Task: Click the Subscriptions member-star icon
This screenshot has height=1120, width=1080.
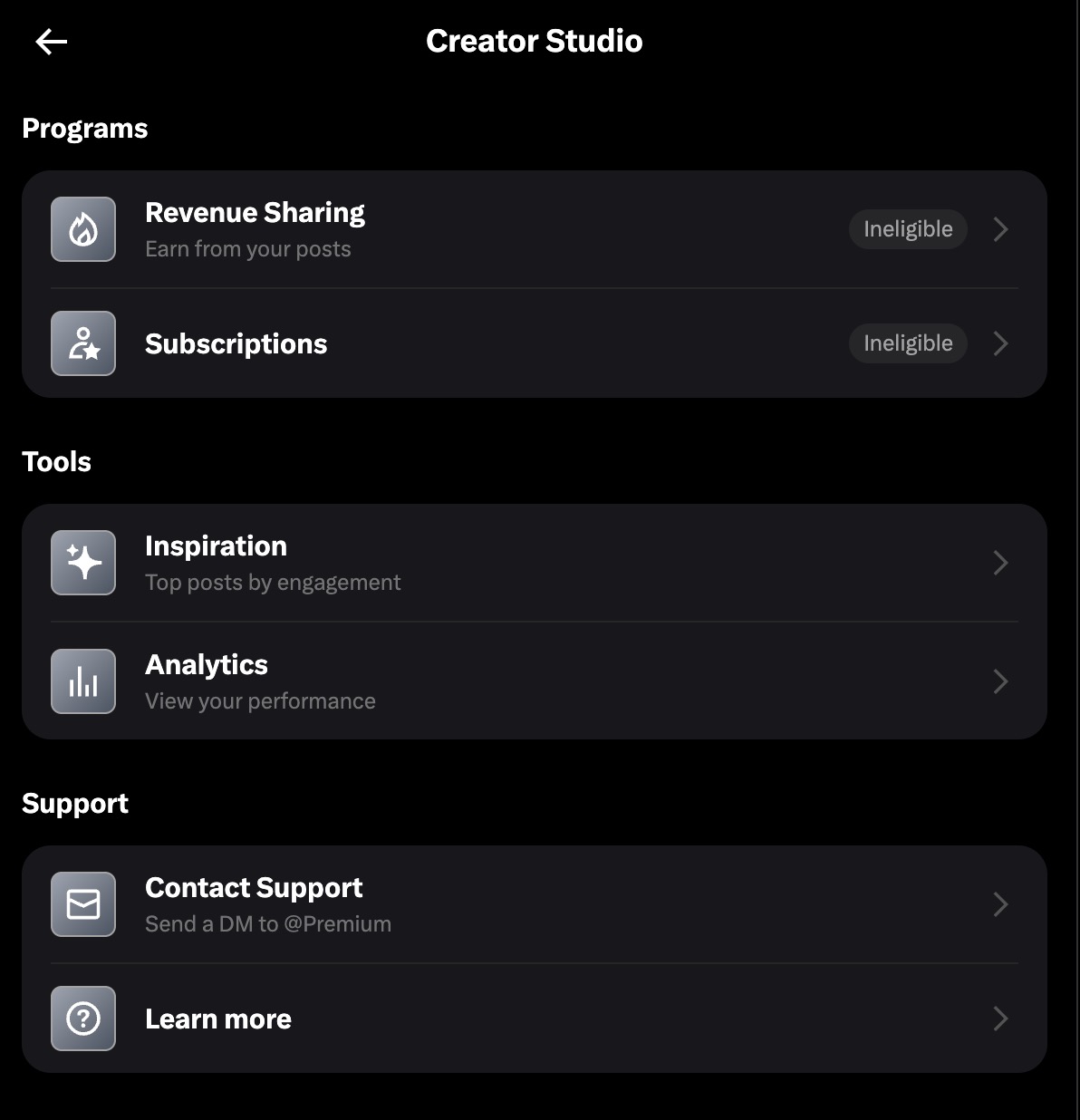Action: [82, 343]
